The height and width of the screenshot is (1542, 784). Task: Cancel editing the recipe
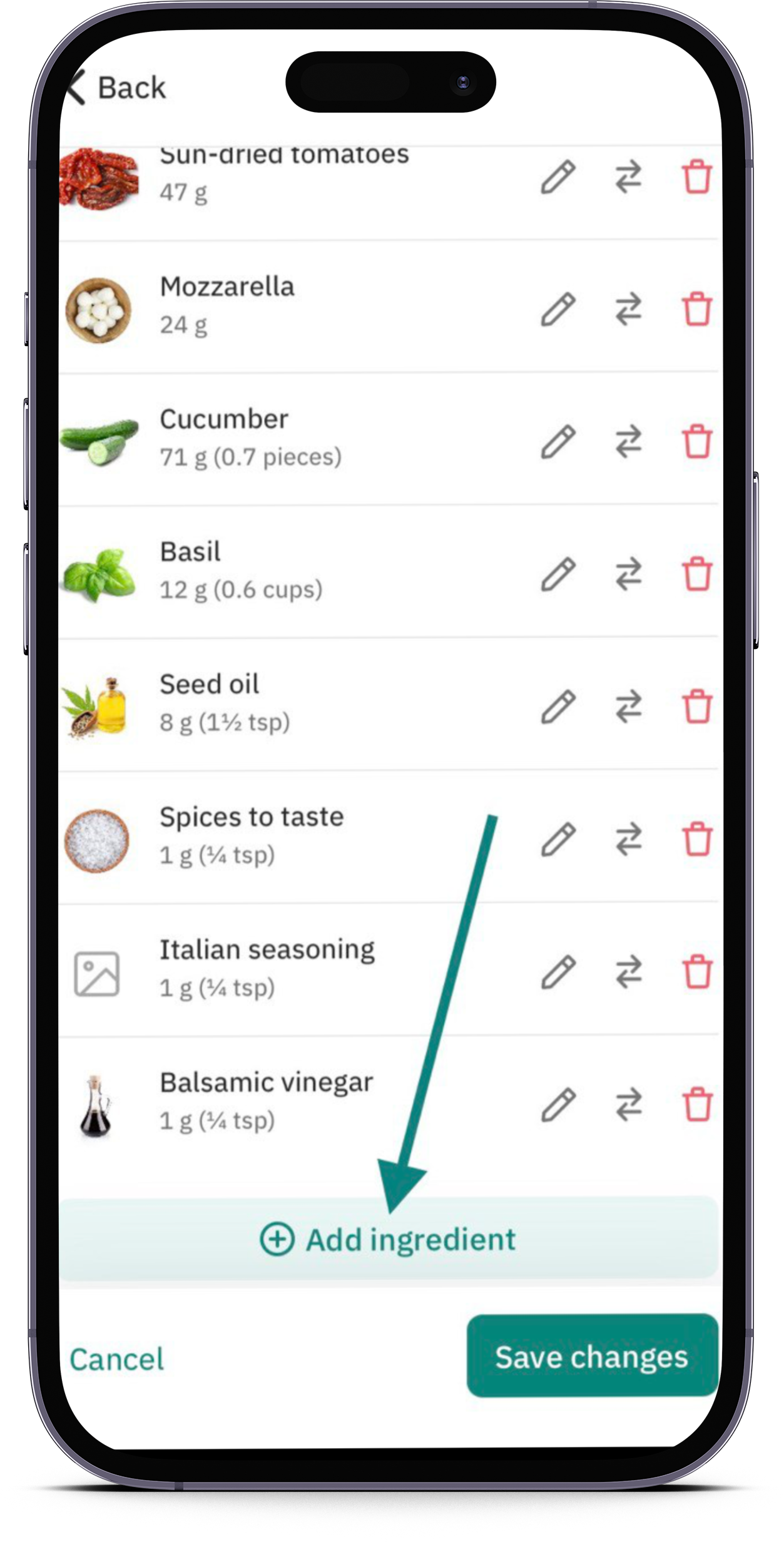[117, 1357]
